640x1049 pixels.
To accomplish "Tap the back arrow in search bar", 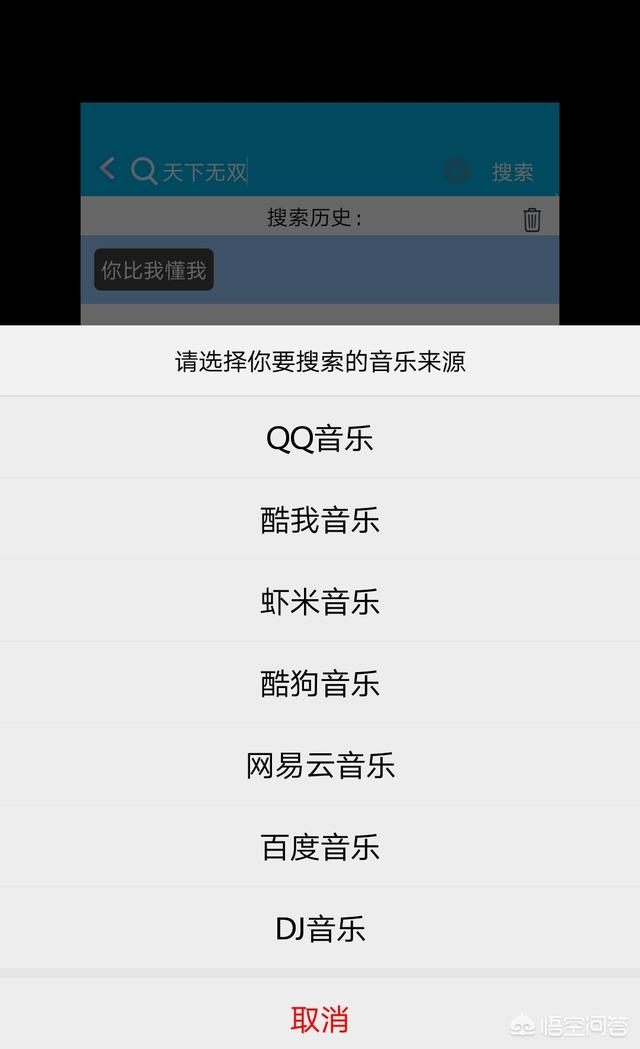I will coord(108,169).
